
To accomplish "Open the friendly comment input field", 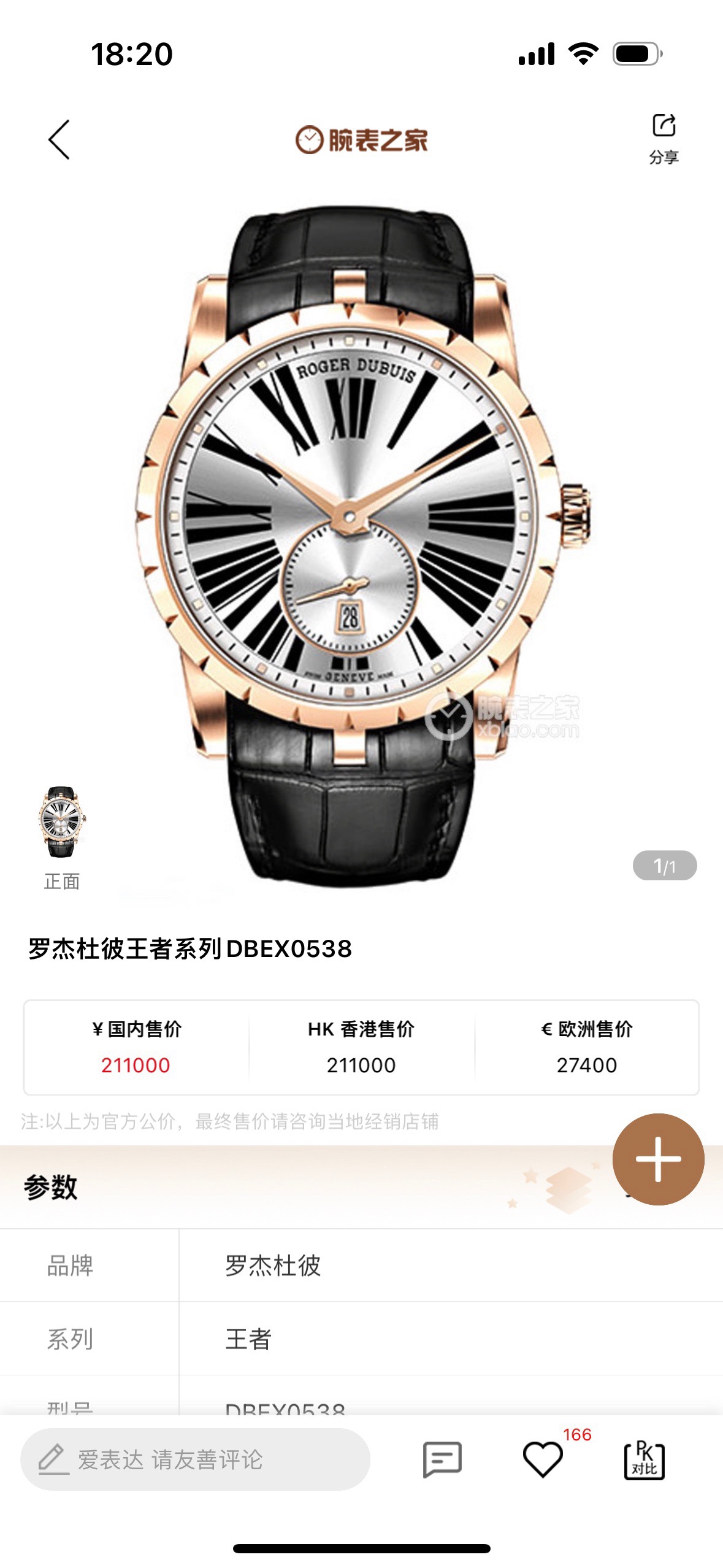I will coord(195,1459).
